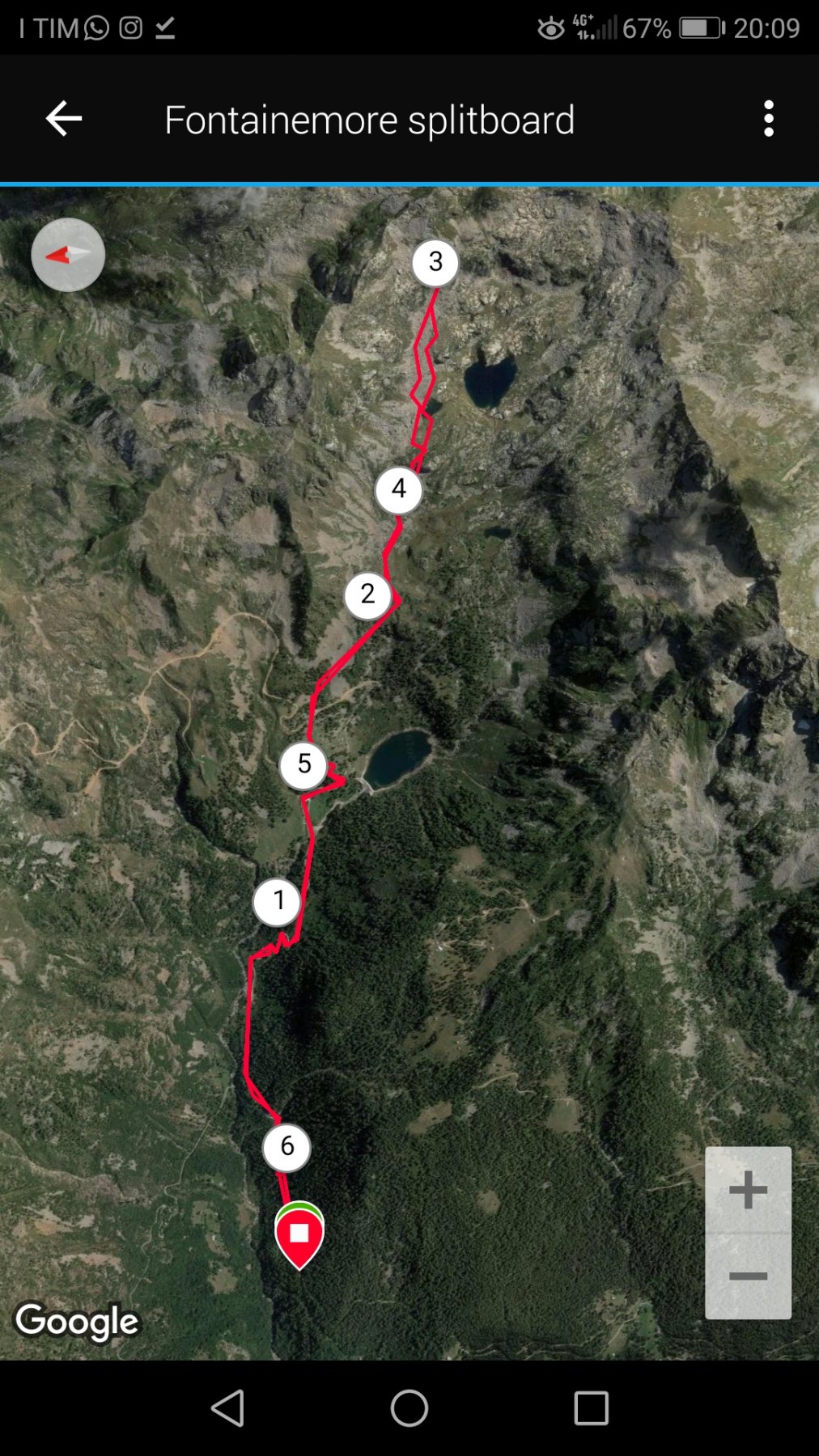
Task: Open the overflow menu
Action: (x=768, y=119)
